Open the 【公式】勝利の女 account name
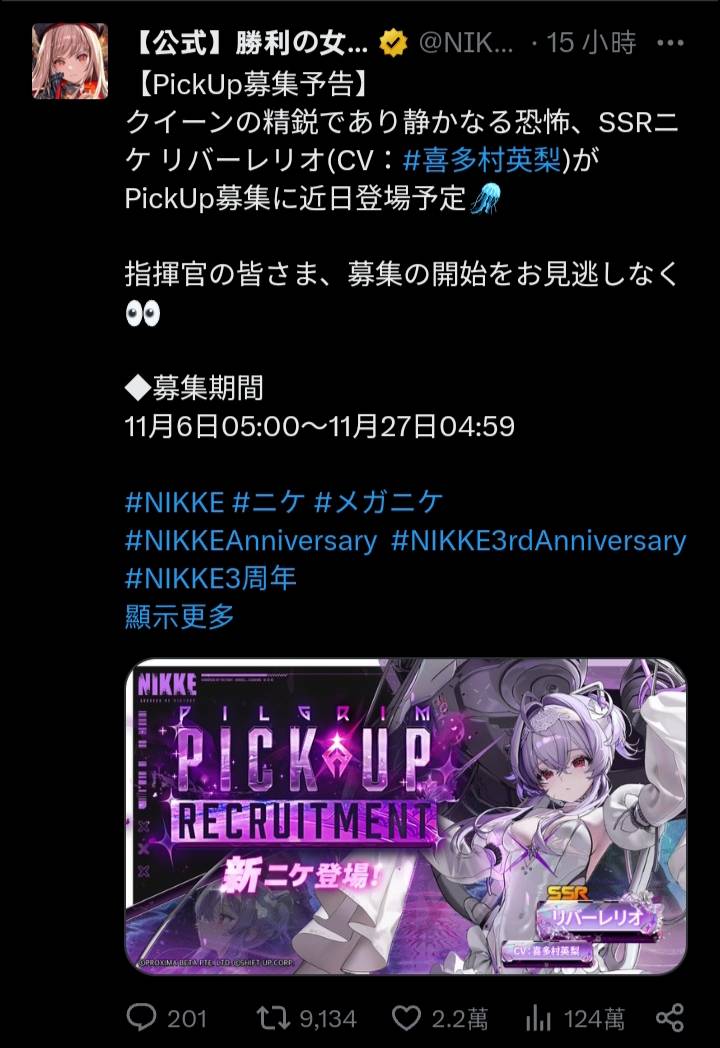The height and width of the screenshot is (1048, 720). tap(248, 43)
